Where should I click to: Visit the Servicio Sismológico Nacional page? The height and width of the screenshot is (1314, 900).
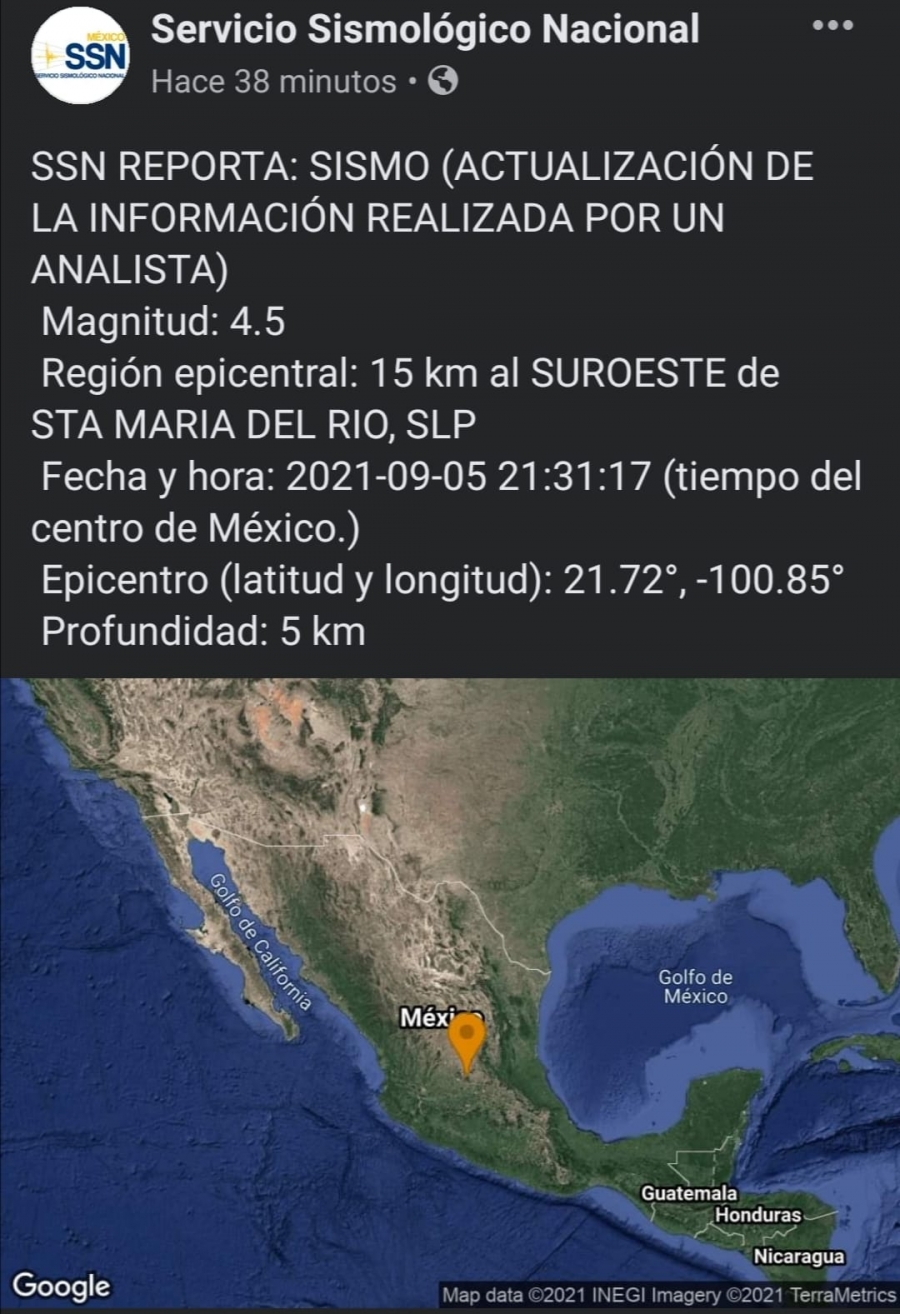425,30
